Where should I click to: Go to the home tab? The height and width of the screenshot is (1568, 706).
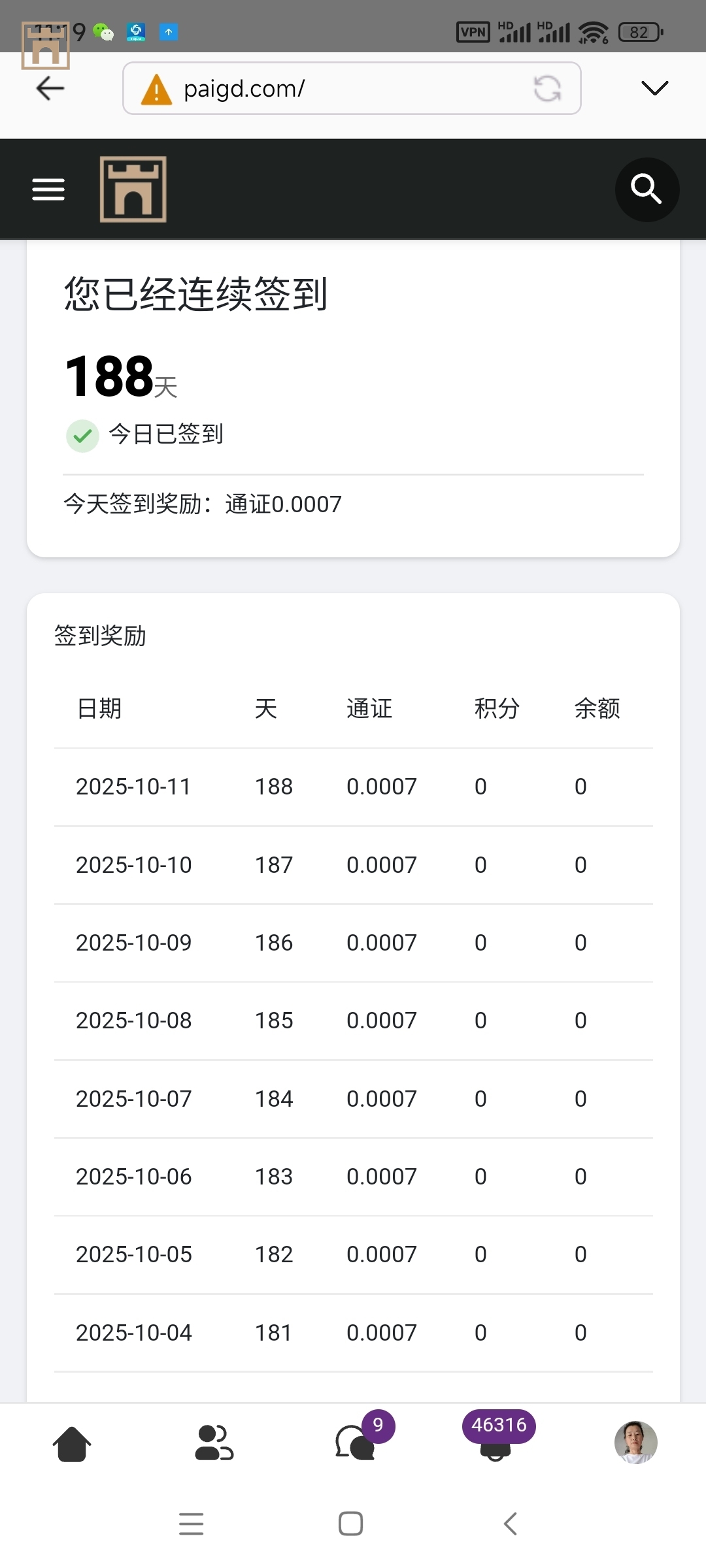(72, 1443)
